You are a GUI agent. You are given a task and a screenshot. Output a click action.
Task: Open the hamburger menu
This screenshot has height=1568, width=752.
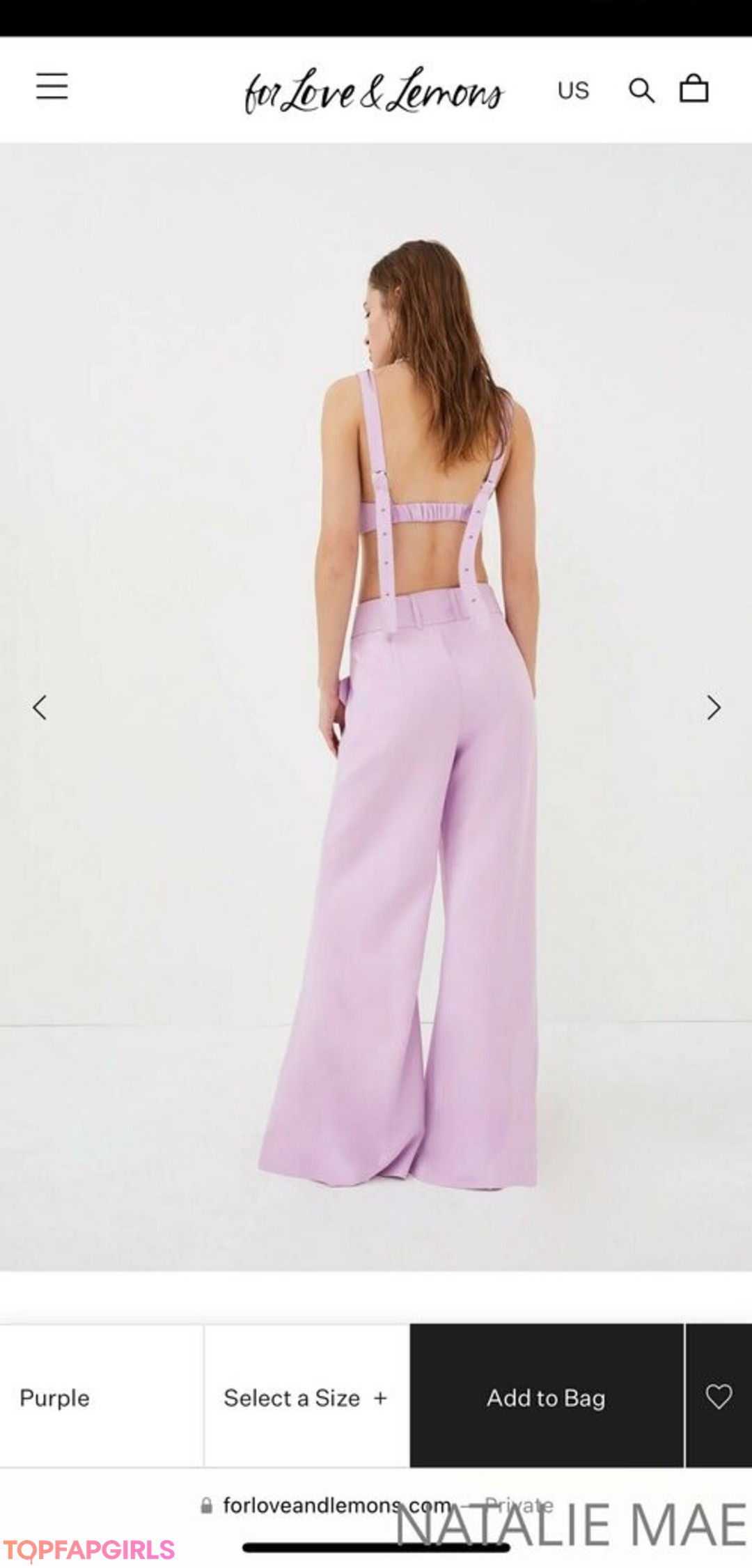click(52, 86)
